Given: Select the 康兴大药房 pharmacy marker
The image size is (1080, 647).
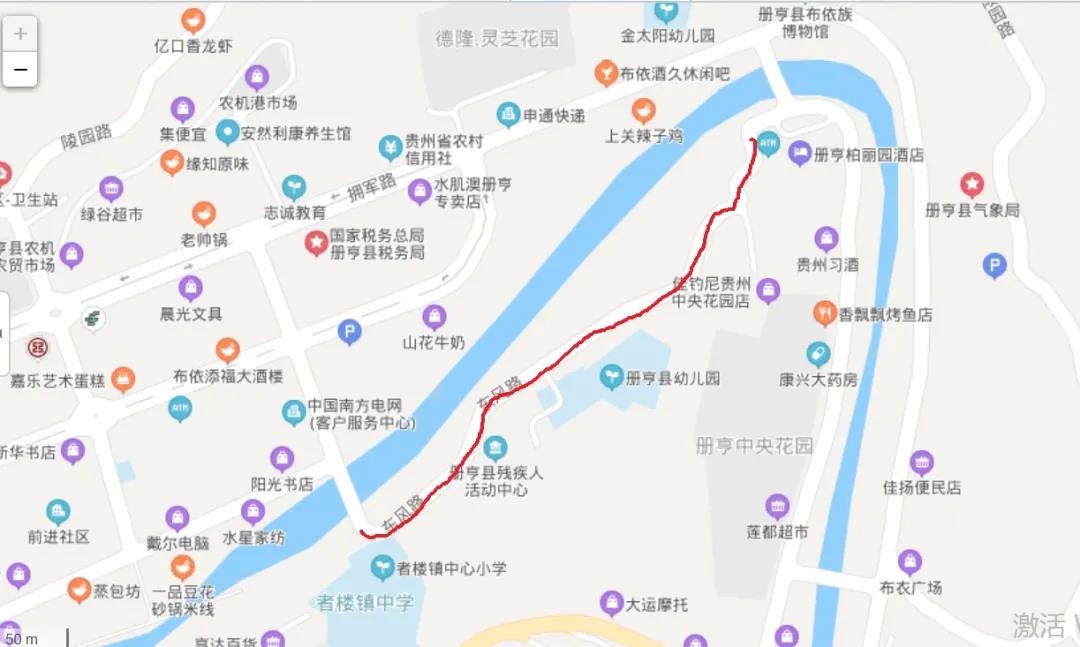Looking at the screenshot, I should 818,354.
